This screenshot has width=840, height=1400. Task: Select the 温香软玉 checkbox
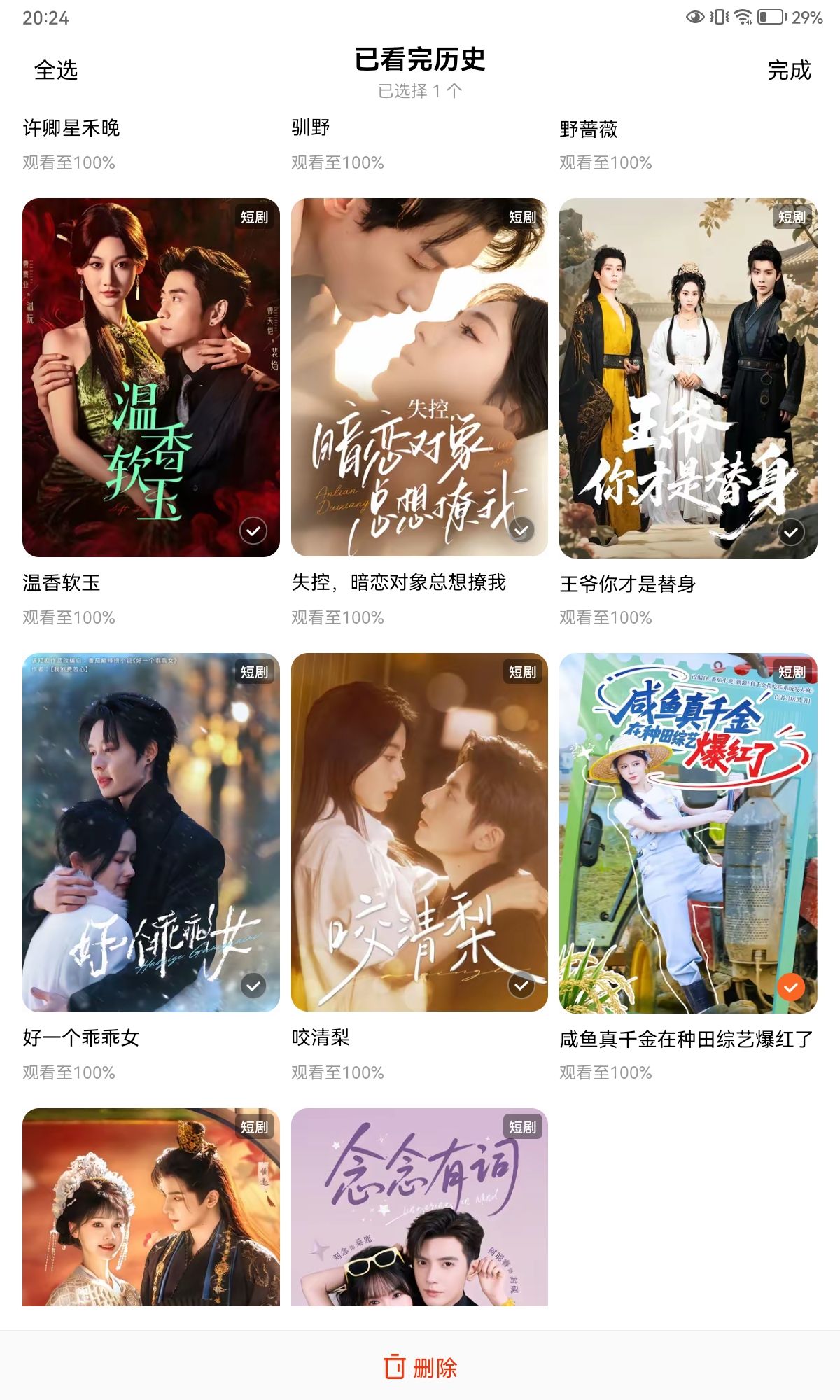tap(253, 531)
